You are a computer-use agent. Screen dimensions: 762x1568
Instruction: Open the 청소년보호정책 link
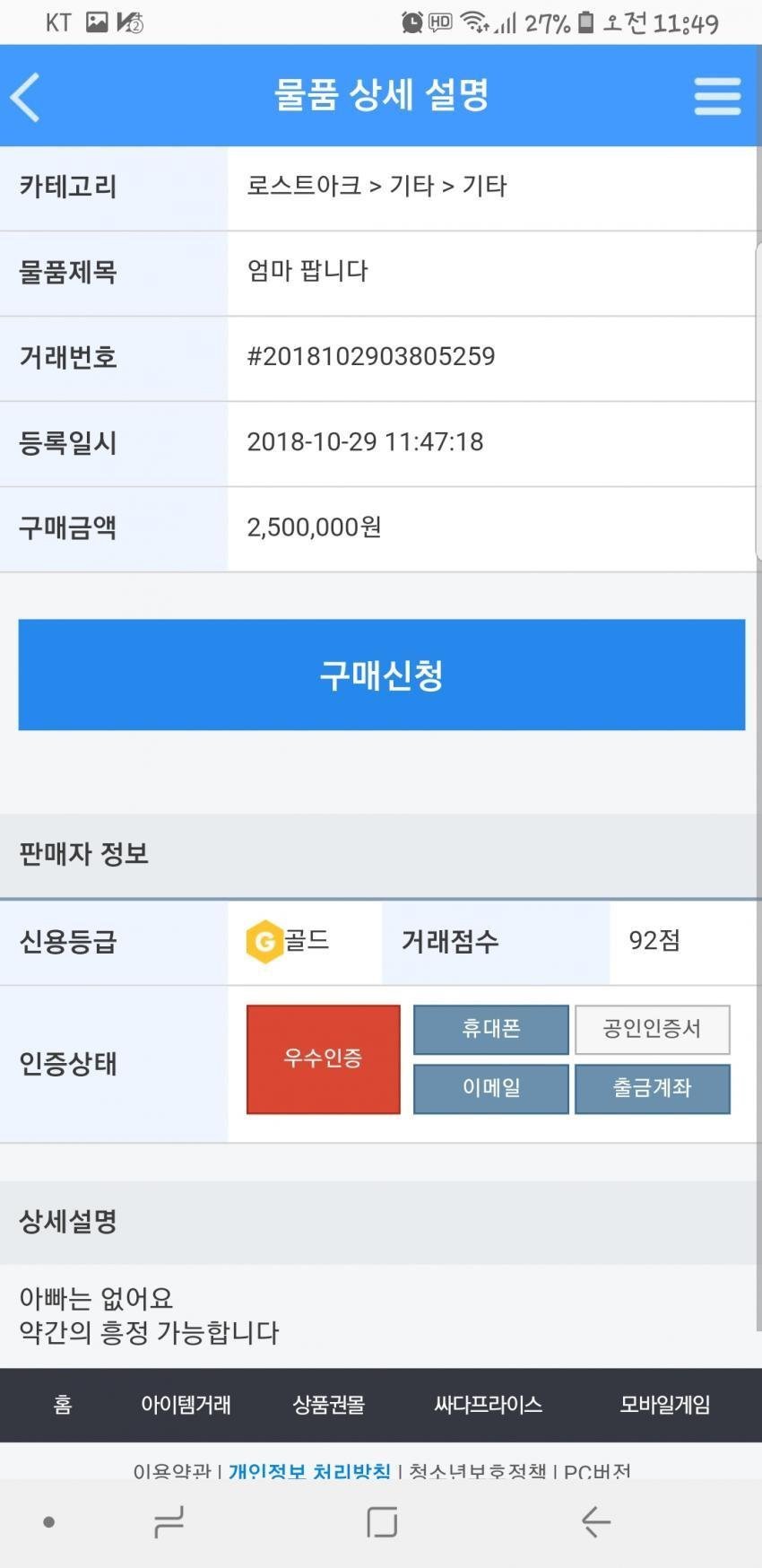(x=477, y=1471)
